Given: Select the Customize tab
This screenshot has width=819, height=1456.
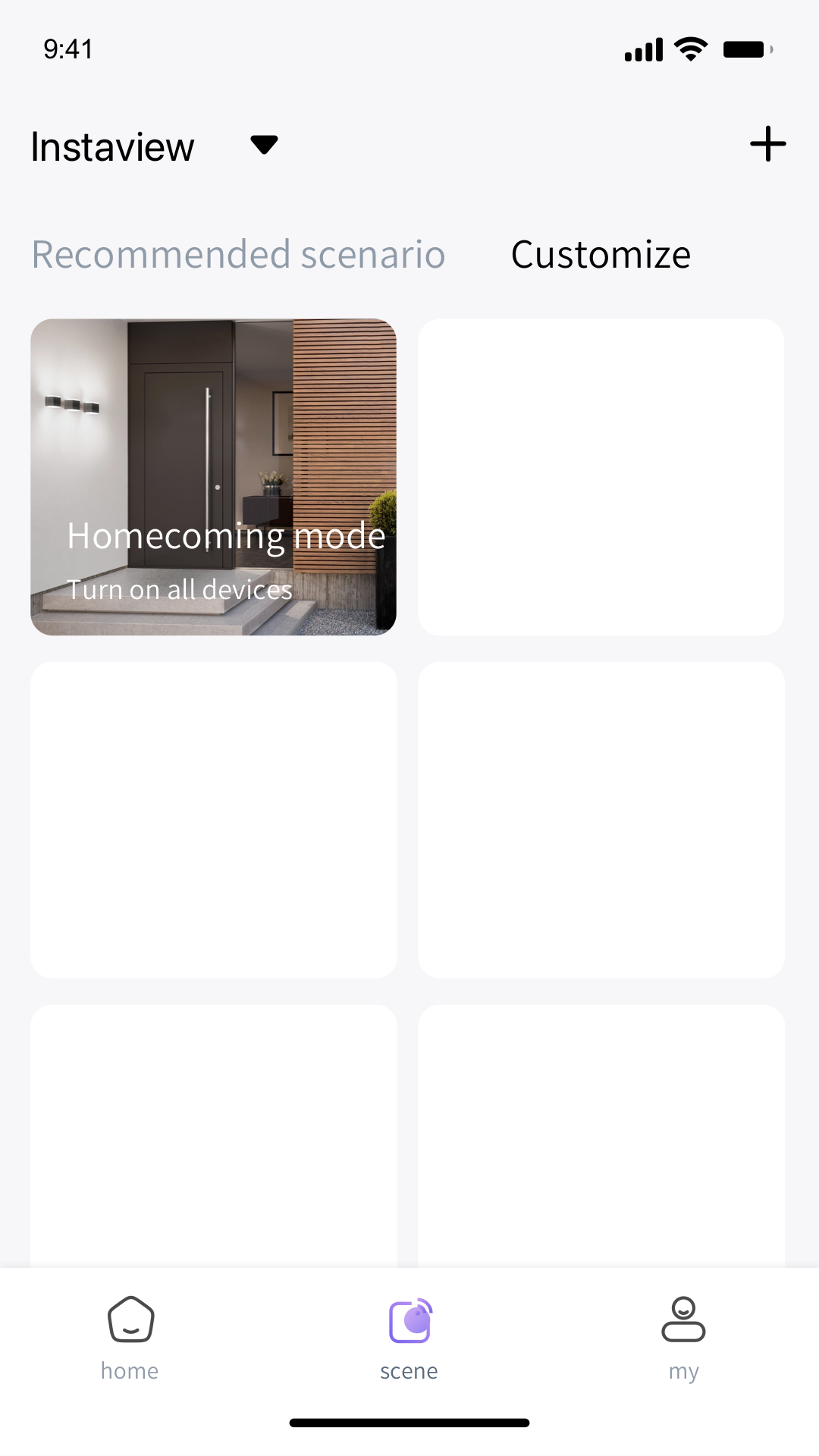Looking at the screenshot, I should click(601, 255).
